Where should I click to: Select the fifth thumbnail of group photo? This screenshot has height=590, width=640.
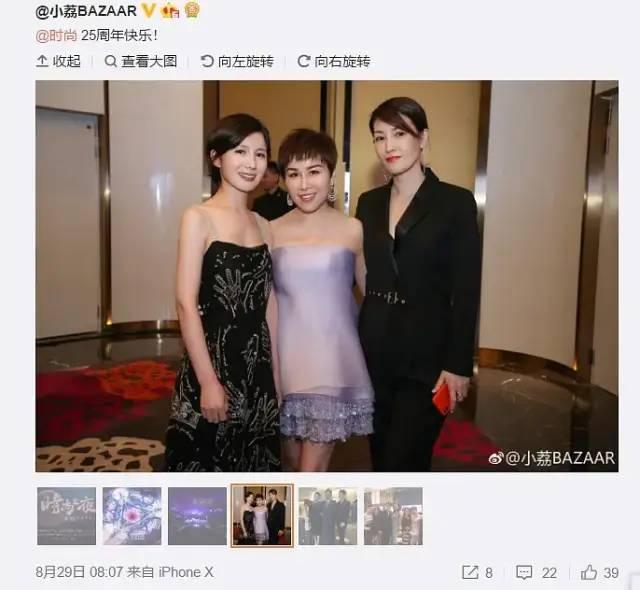pos(327,516)
